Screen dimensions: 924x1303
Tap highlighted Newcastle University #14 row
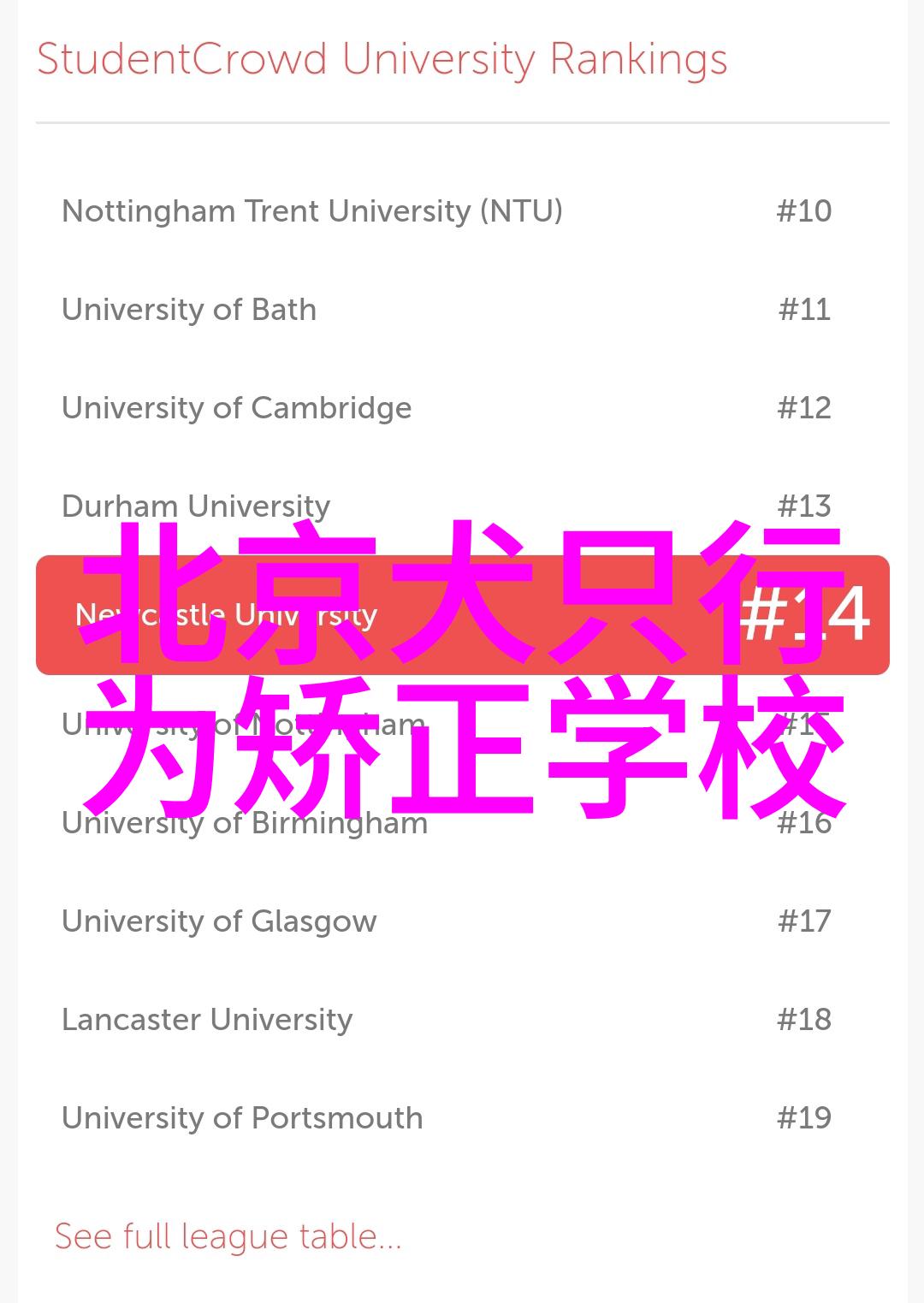click(462, 615)
